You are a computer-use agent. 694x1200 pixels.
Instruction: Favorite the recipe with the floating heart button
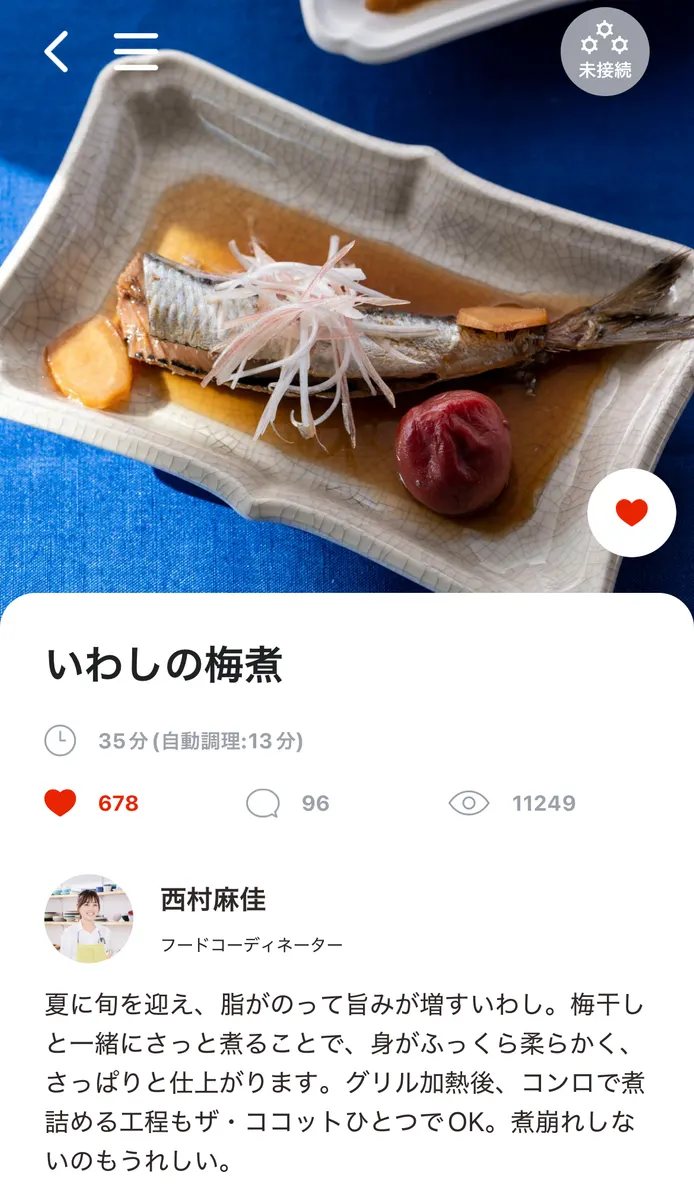point(631,513)
